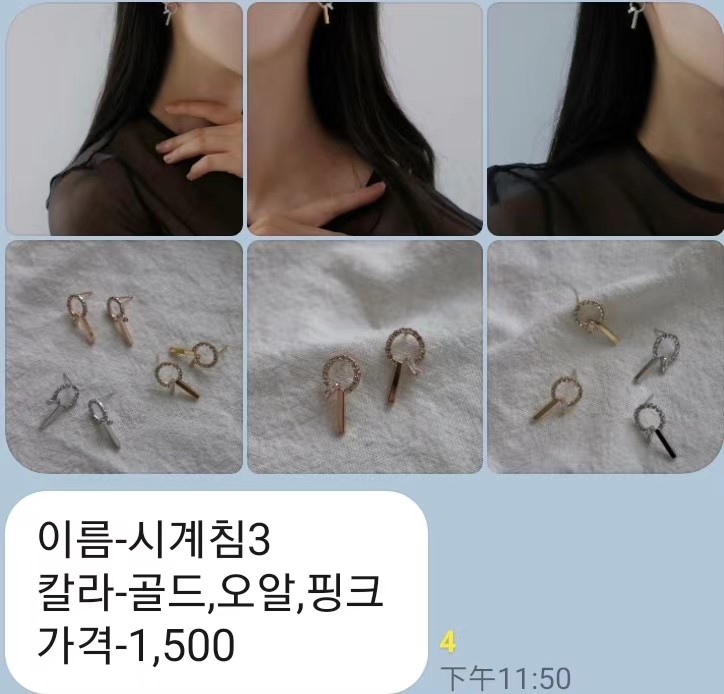Open the model photo with hand on shoulder
Image resolution: width=724 pixels, height=694 pixels.
click(124, 118)
